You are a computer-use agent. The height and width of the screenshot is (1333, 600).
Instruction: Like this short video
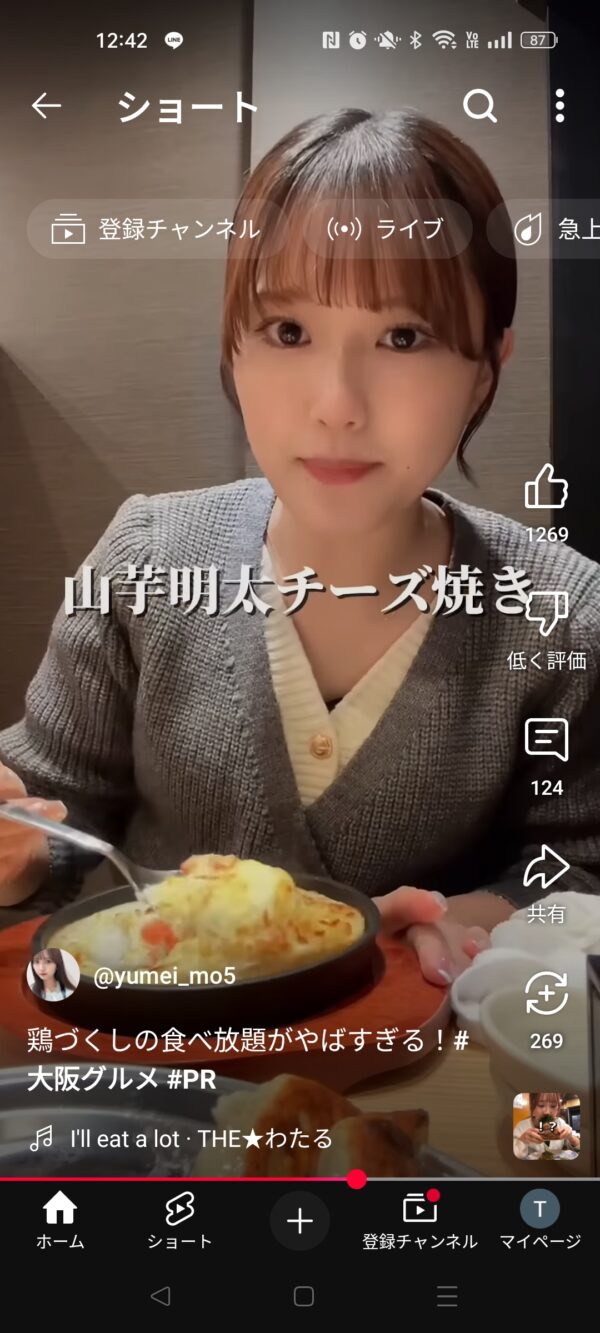point(546,489)
